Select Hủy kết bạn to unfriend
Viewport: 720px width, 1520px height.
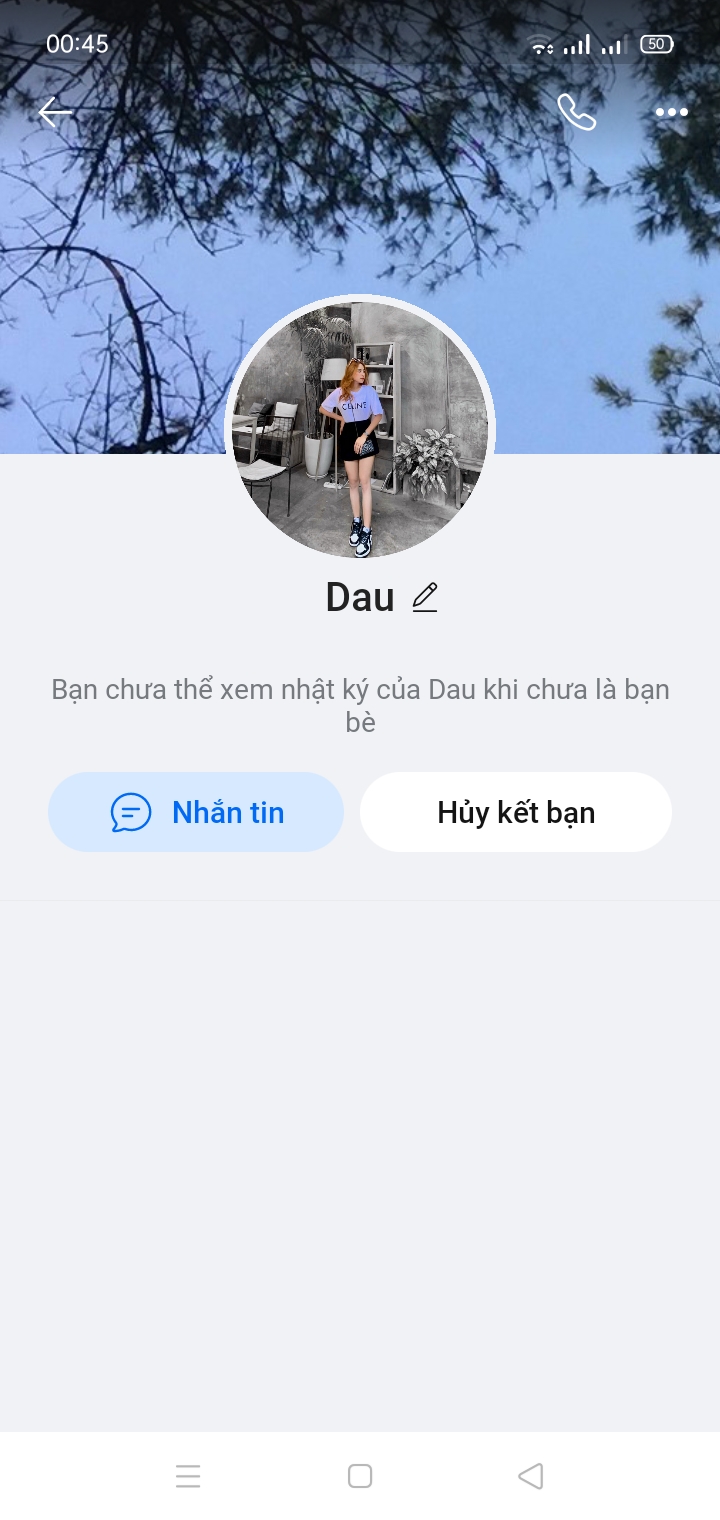tap(515, 812)
